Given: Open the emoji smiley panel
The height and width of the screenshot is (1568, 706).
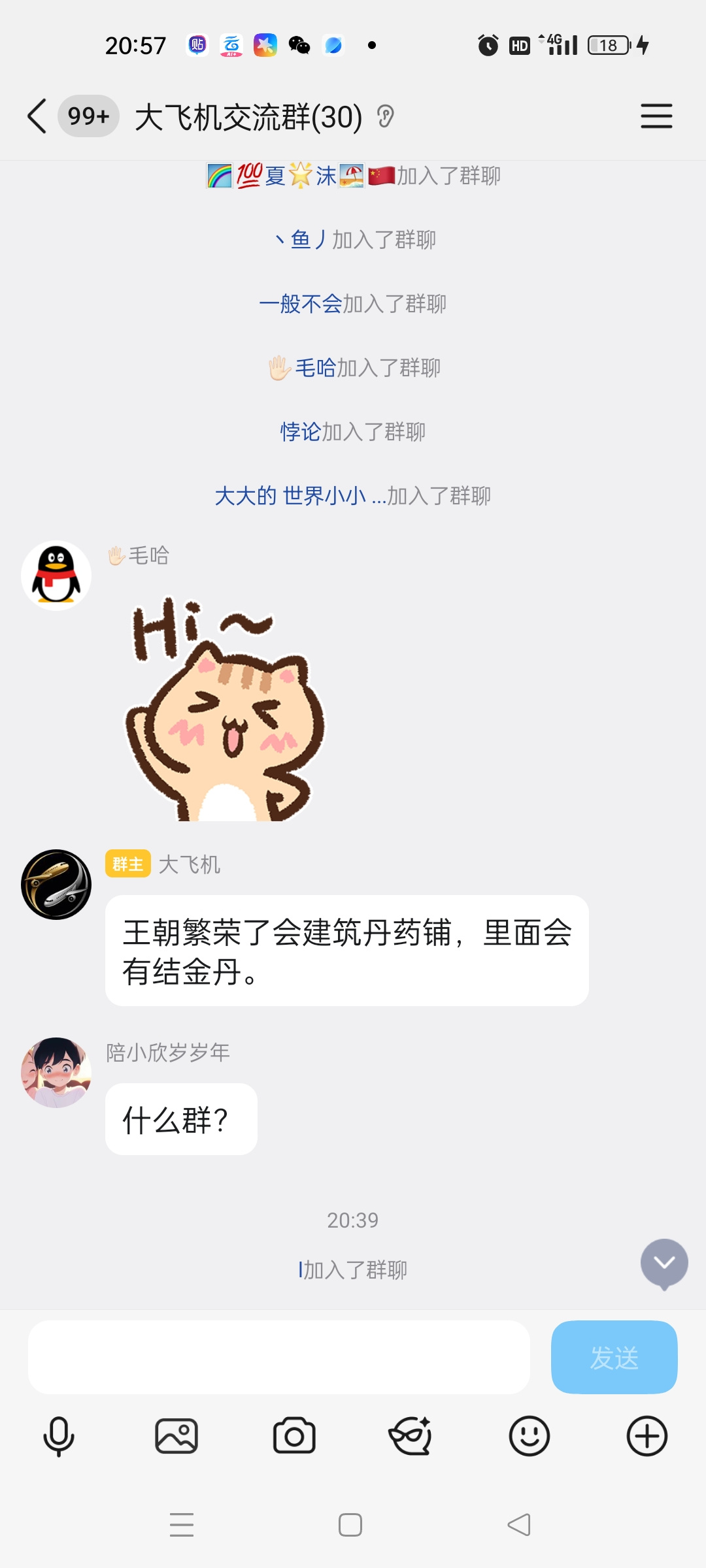Looking at the screenshot, I should pyautogui.click(x=529, y=1436).
